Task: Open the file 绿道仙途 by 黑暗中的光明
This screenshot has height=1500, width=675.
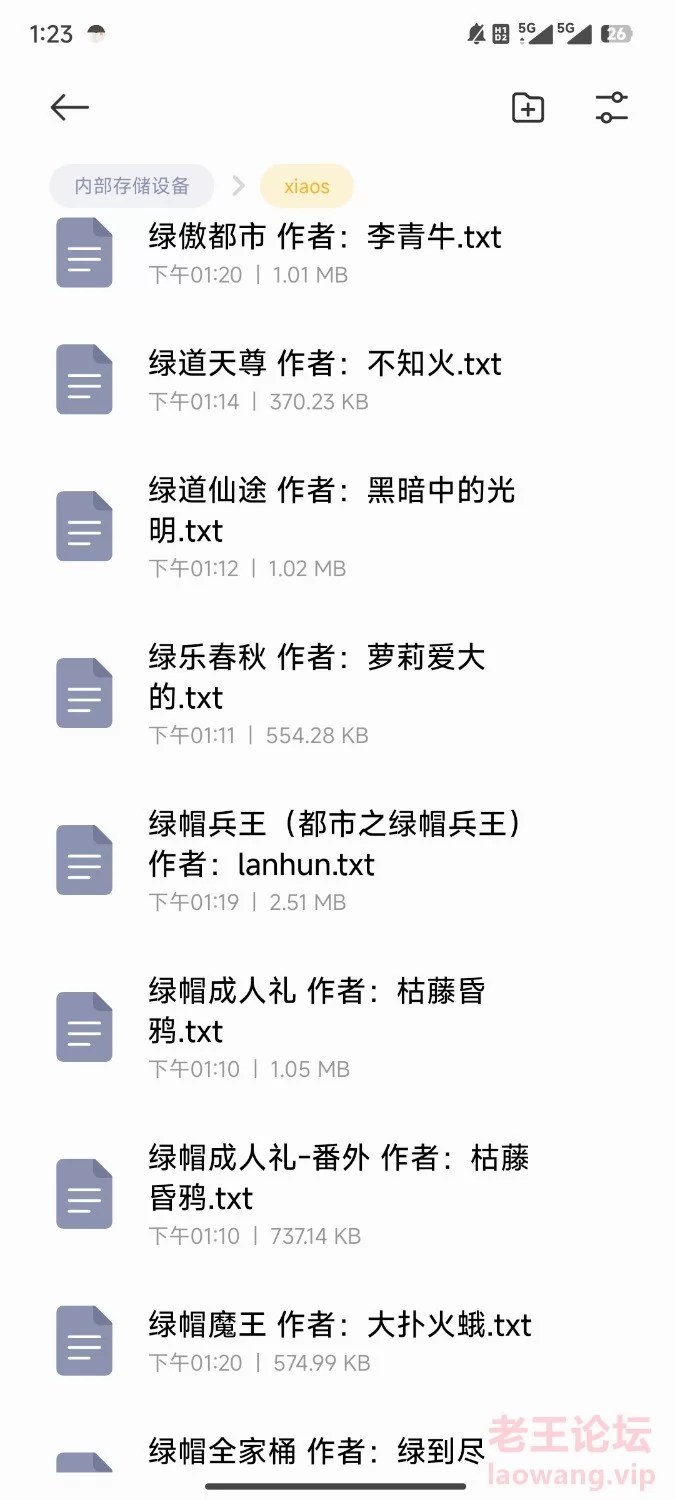Action: pos(338,526)
